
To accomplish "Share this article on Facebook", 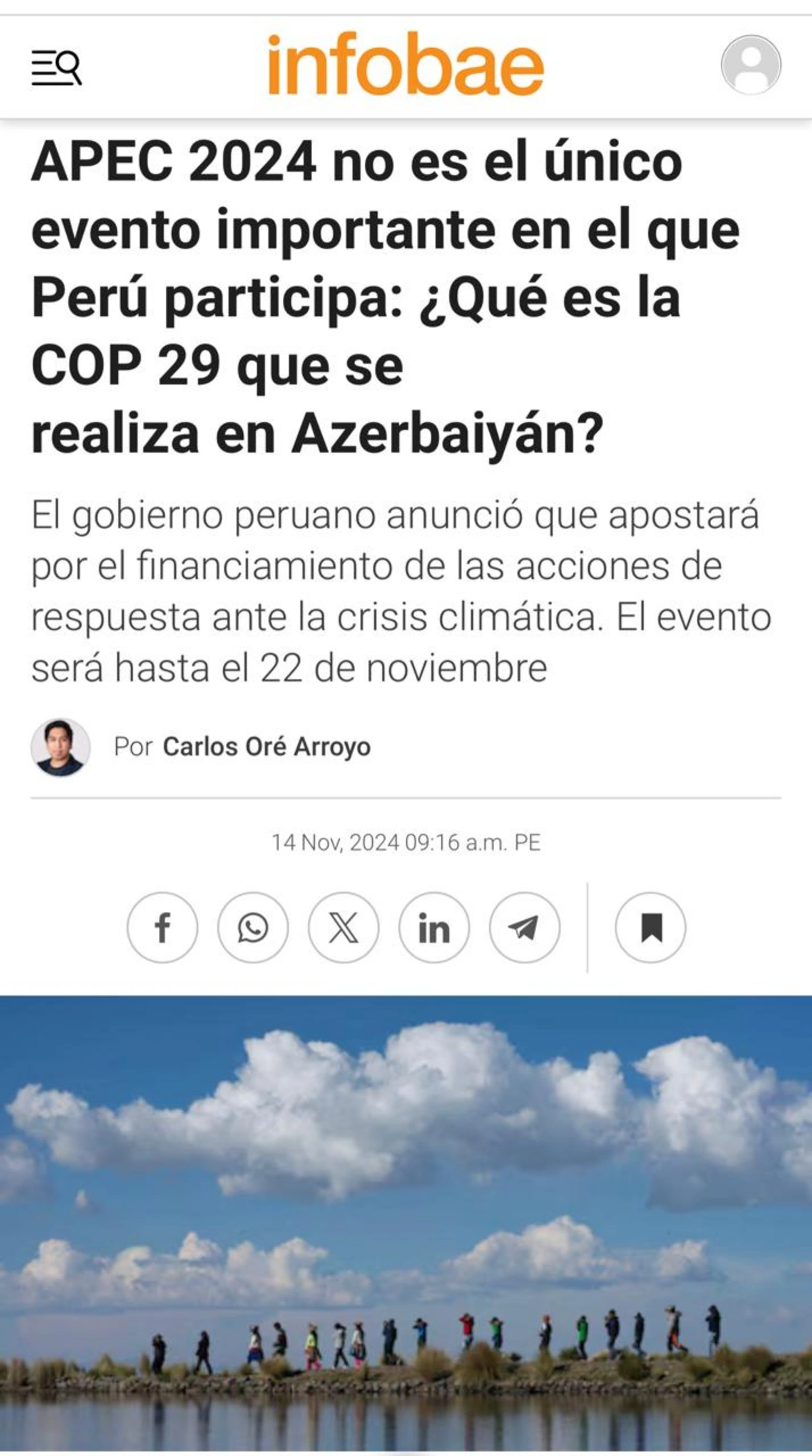I will click(162, 927).
